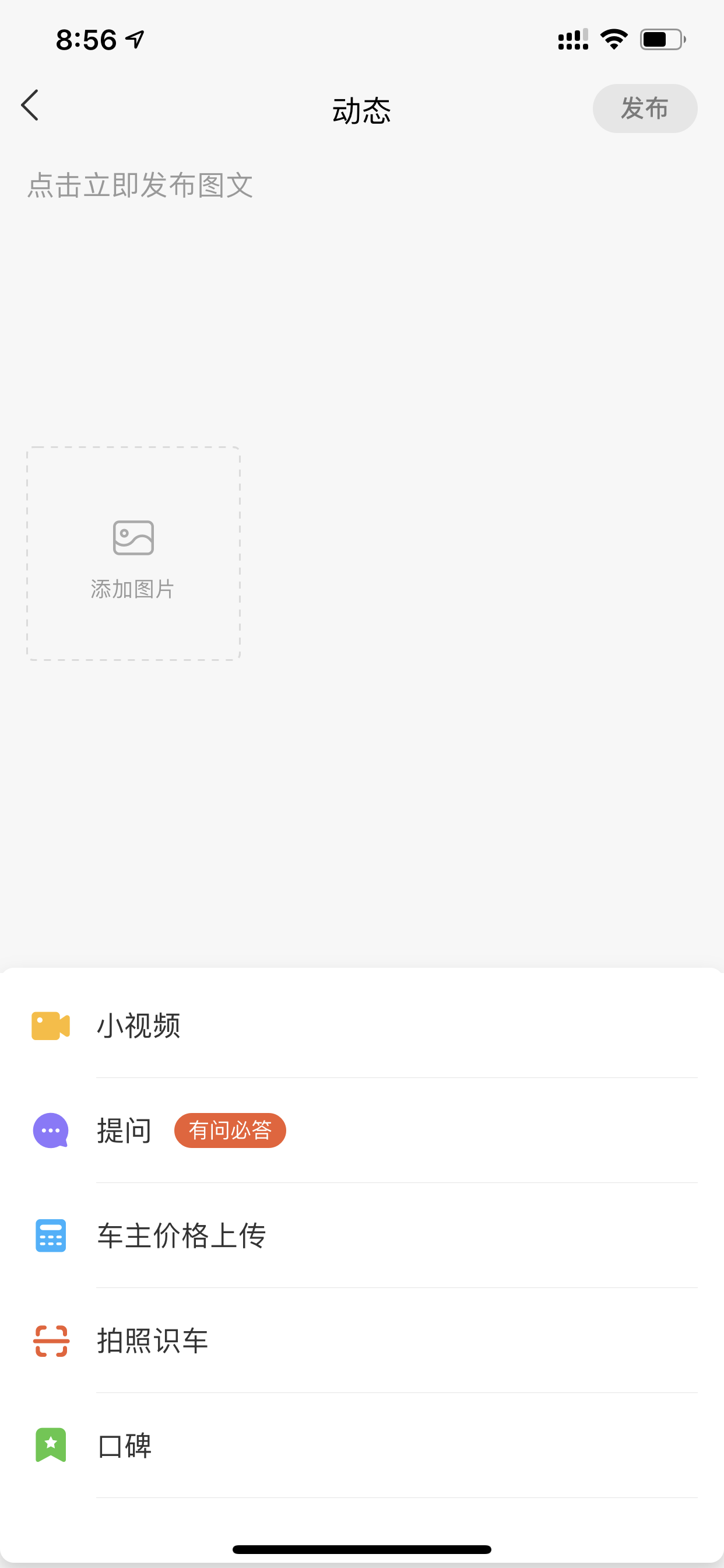Image resolution: width=724 pixels, height=1568 pixels.
Task: Open 拍照识车 photo recognition
Action: pos(361,1340)
